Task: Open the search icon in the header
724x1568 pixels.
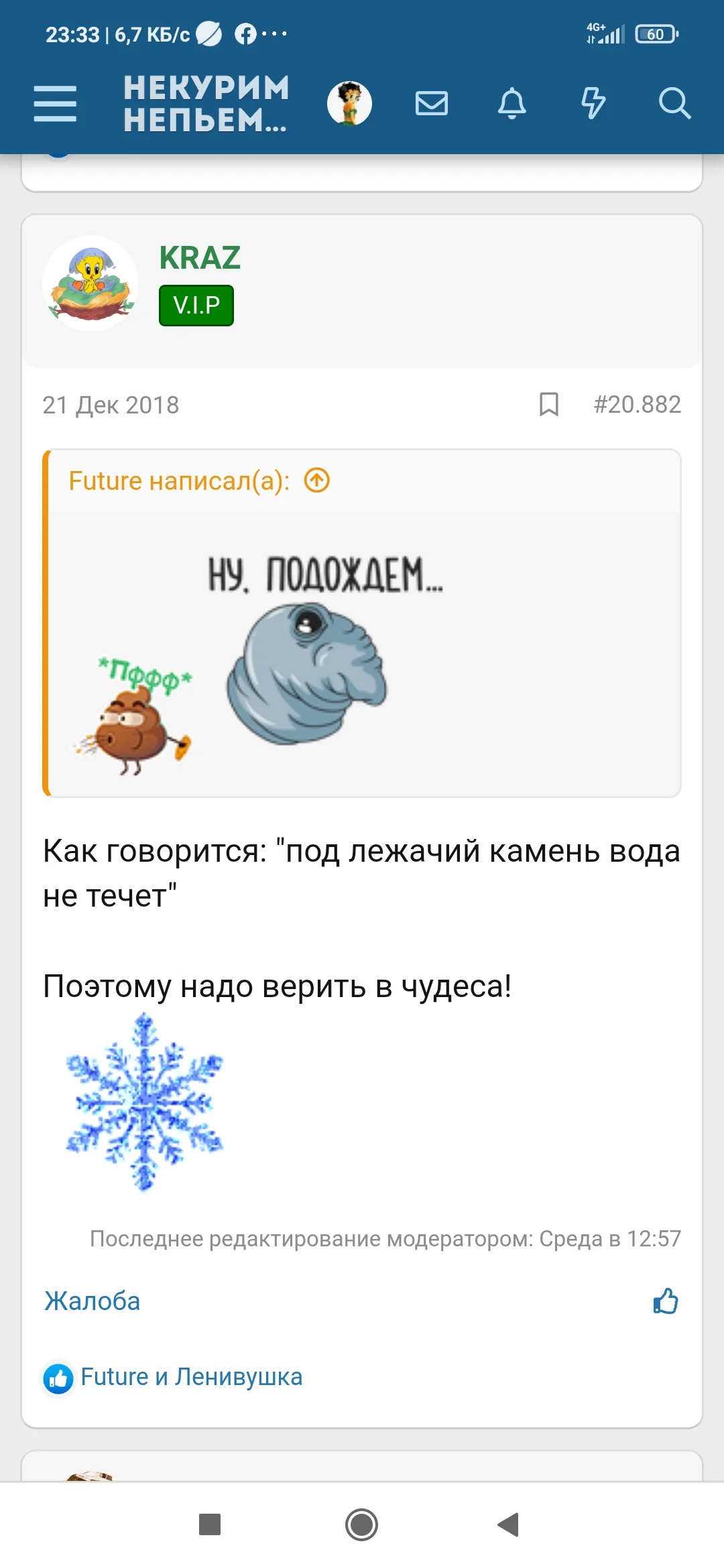Action: 676,104
